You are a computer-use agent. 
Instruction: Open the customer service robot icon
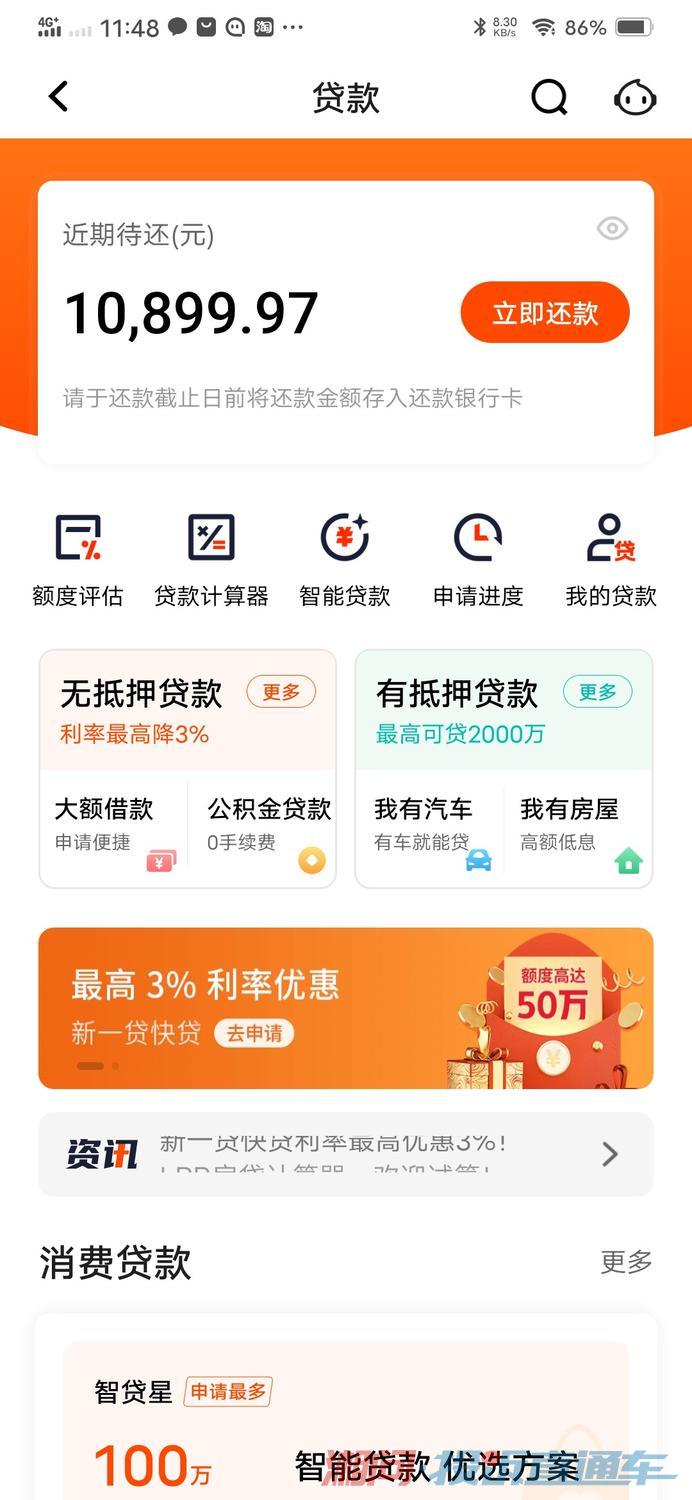click(x=634, y=97)
